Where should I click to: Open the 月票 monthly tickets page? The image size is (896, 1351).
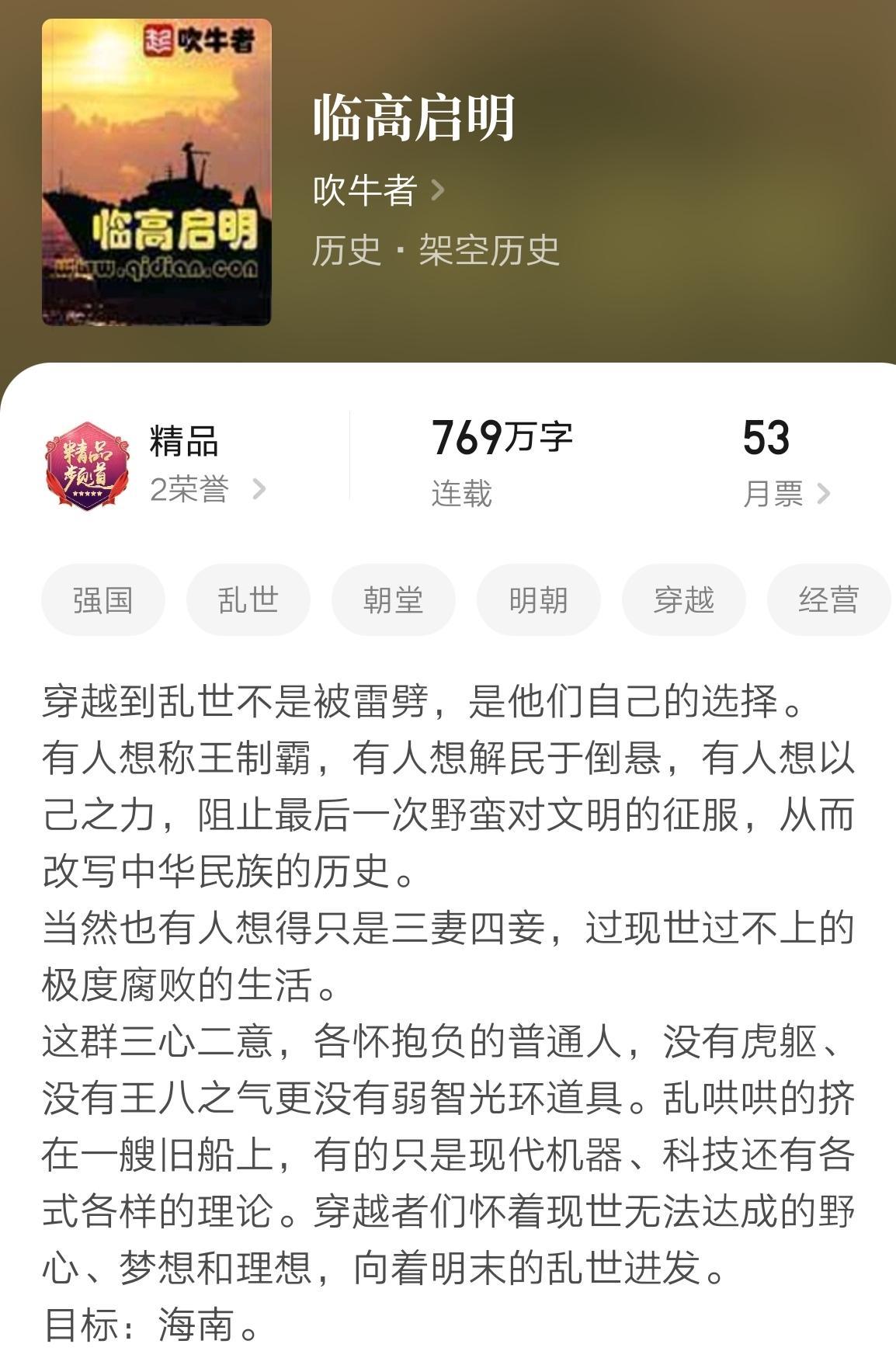[x=786, y=493]
